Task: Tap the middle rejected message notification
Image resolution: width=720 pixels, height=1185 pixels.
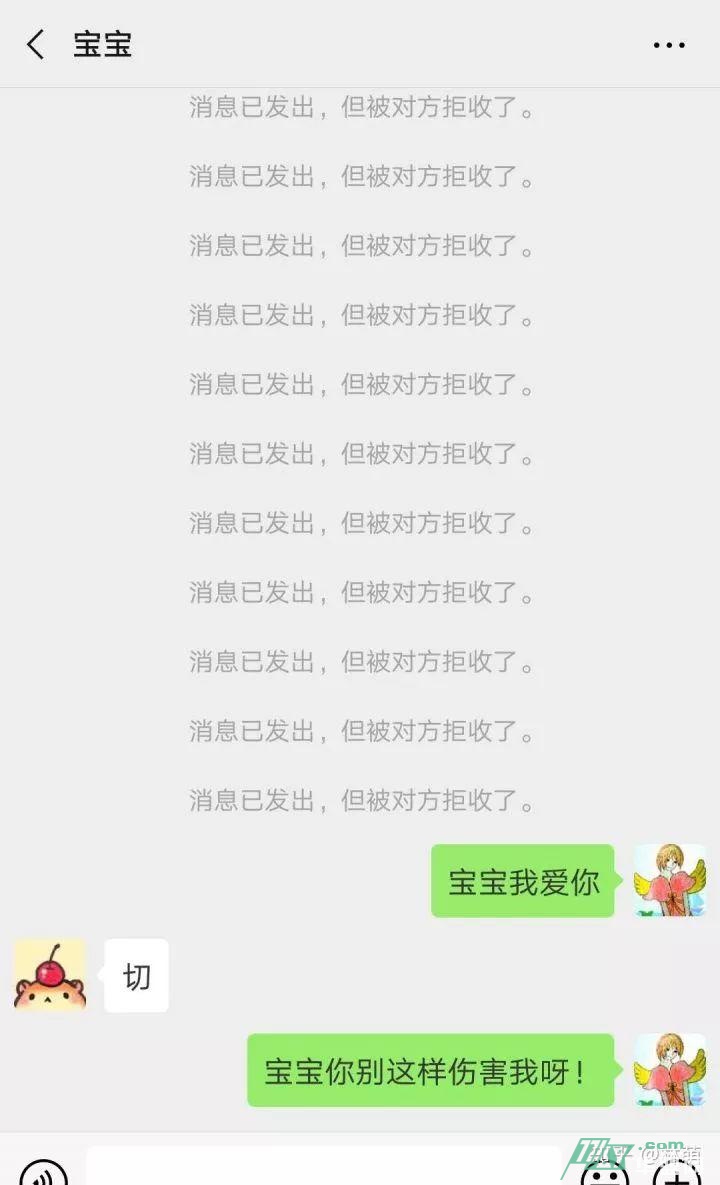Action: pyautogui.click(x=360, y=454)
